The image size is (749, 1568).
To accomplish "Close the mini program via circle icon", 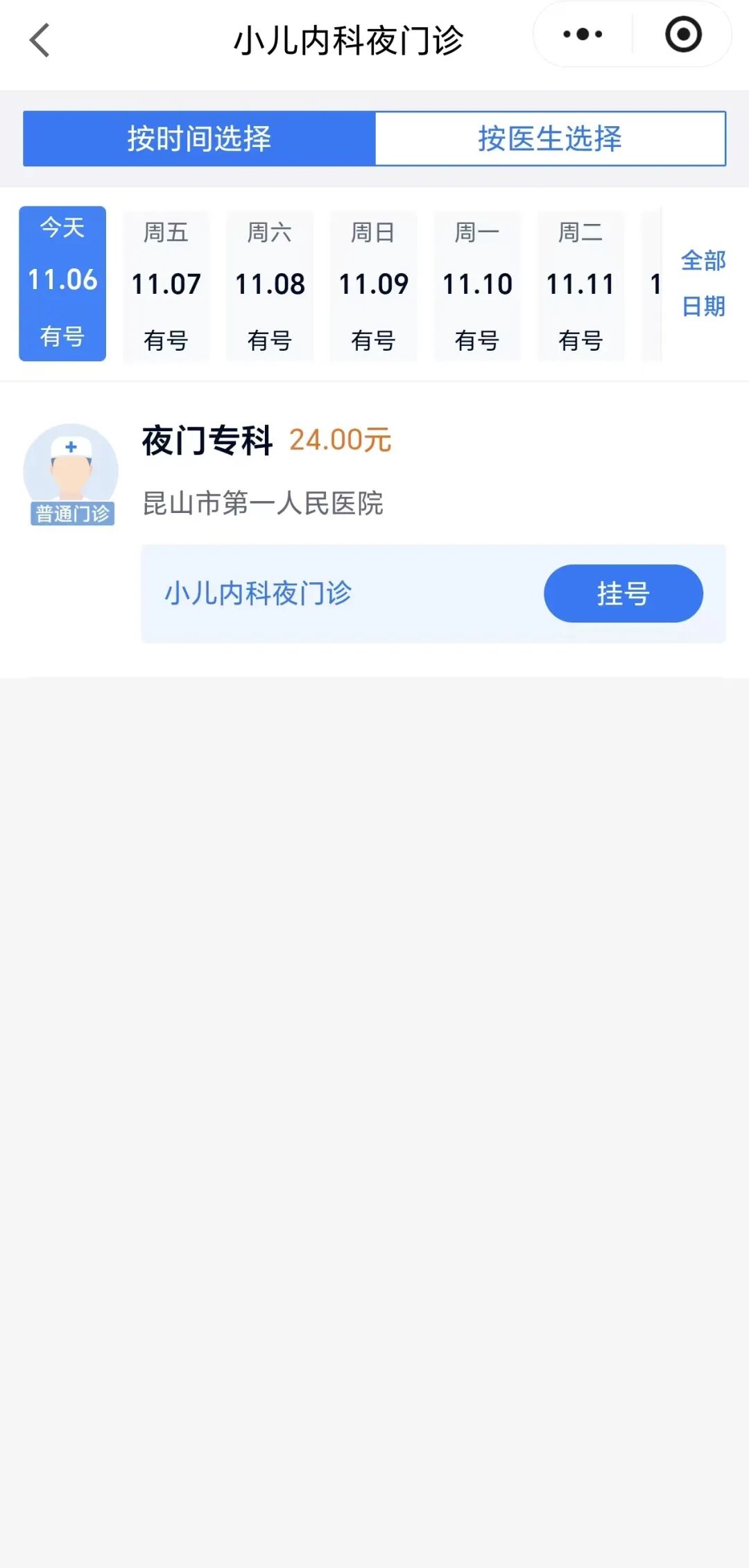I will click(x=683, y=34).
